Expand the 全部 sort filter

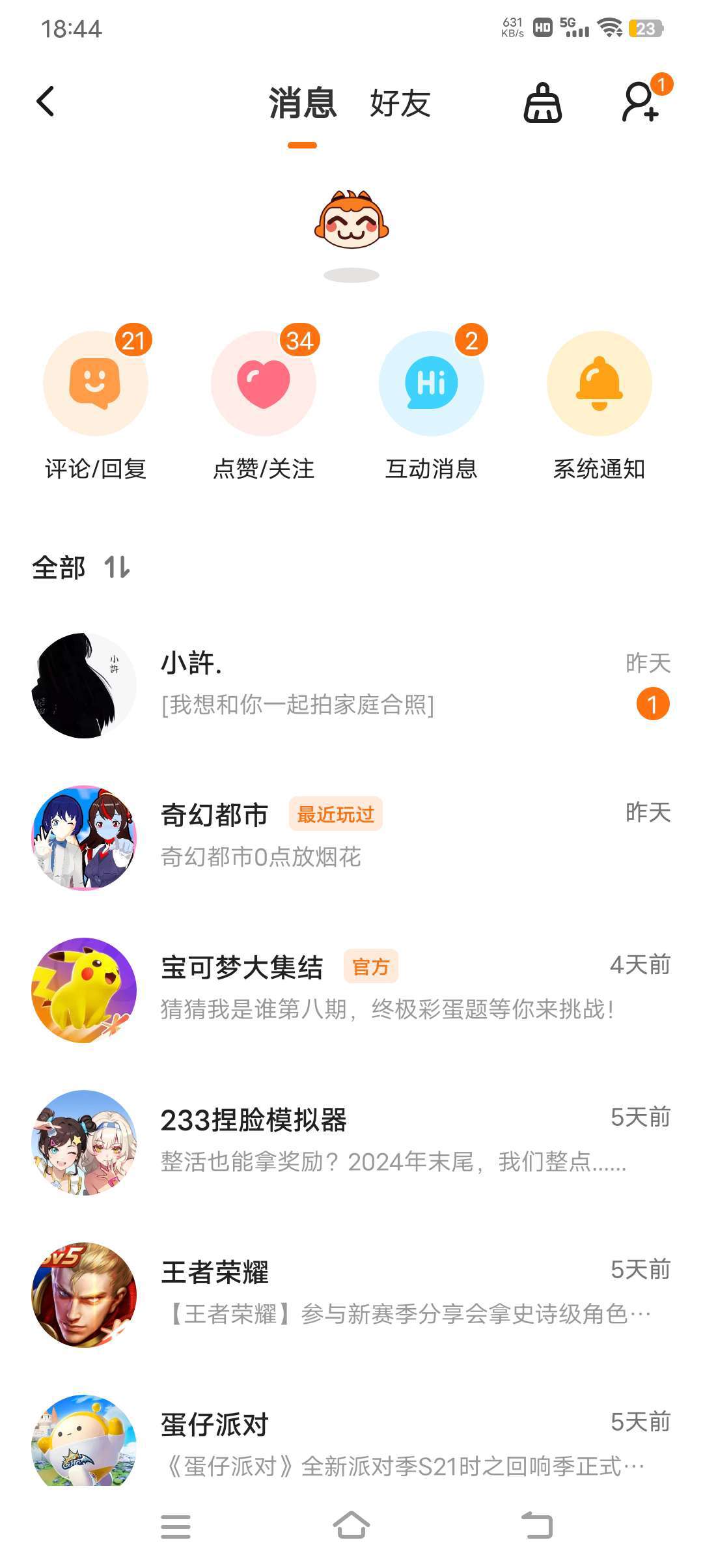click(x=81, y=568)
